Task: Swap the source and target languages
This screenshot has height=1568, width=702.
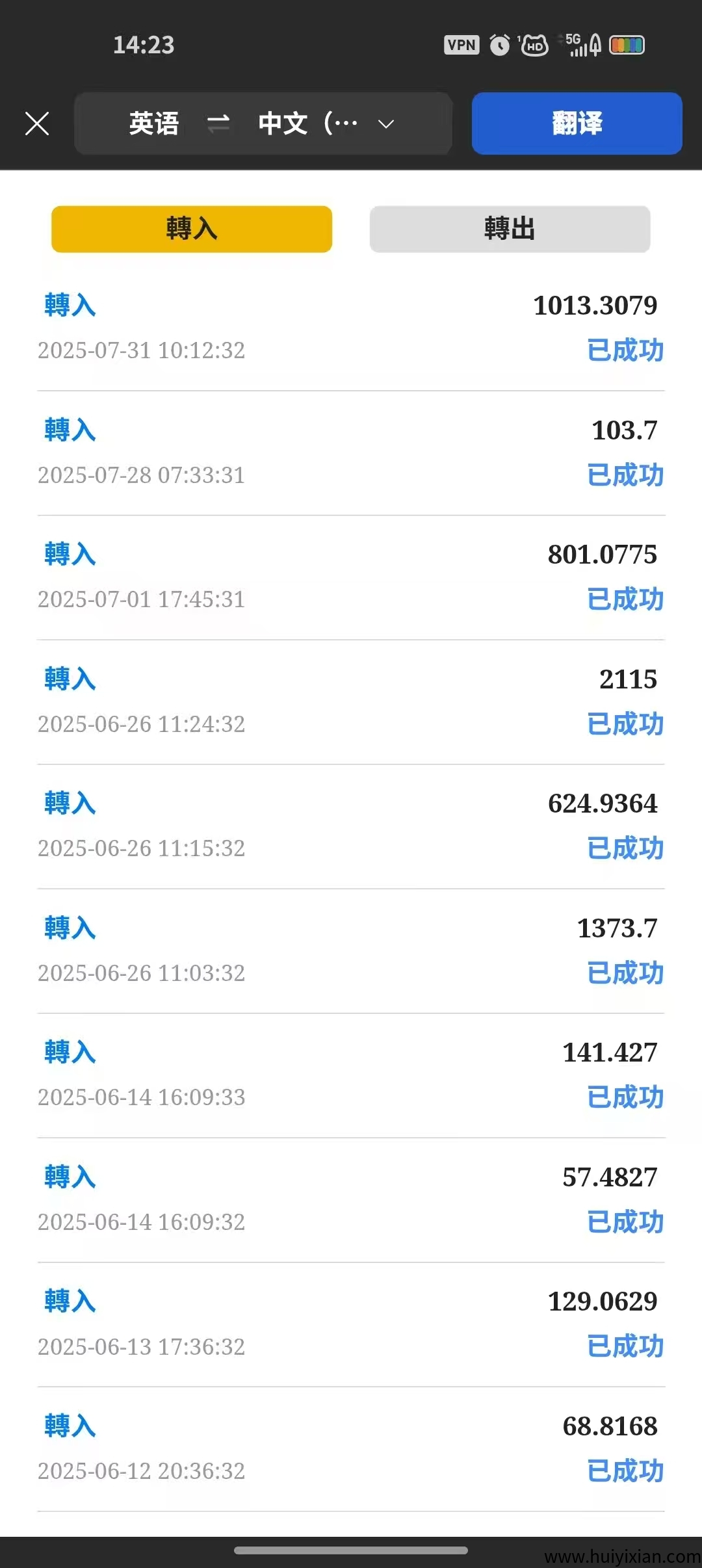Action: (218, 124)
